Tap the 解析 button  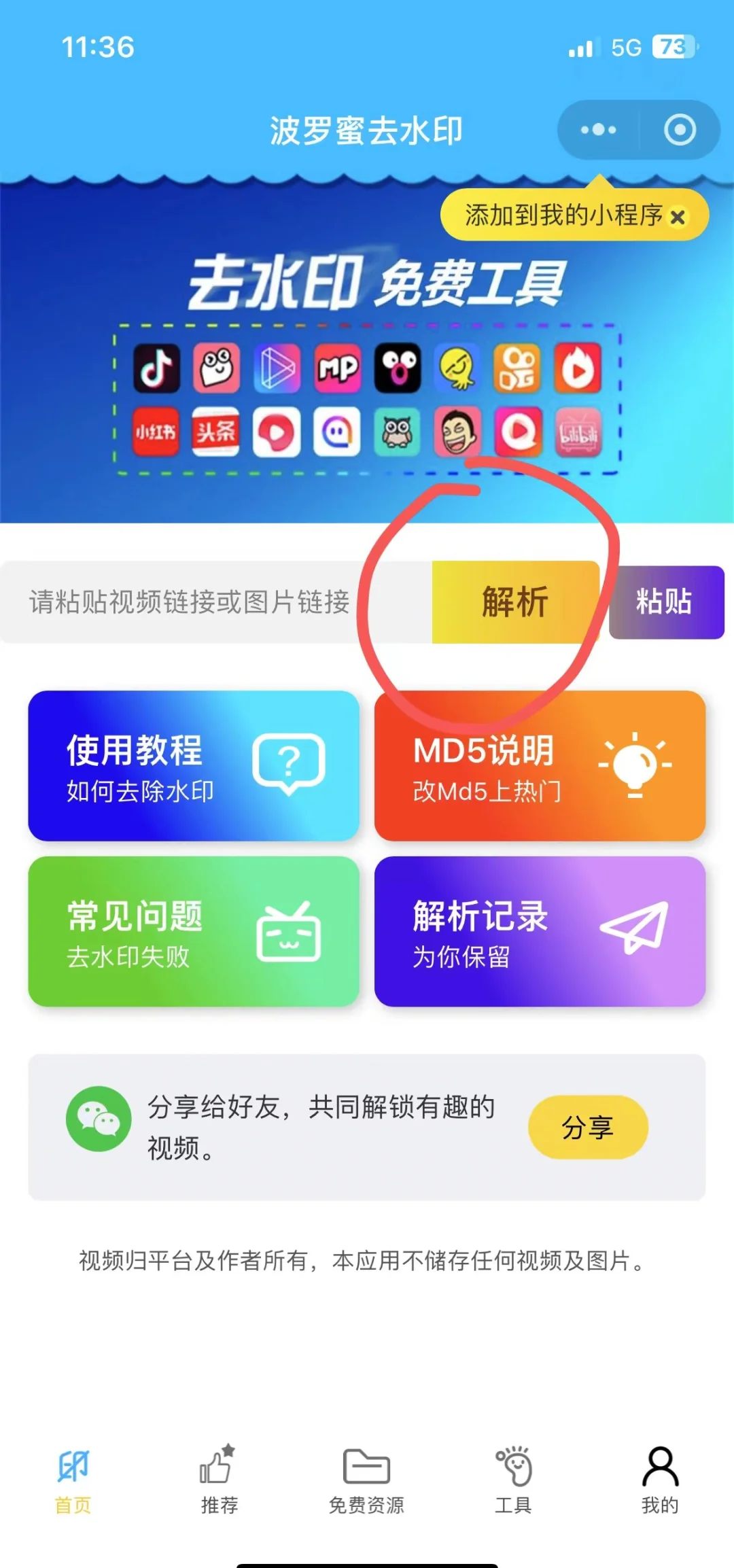[515, 602]
